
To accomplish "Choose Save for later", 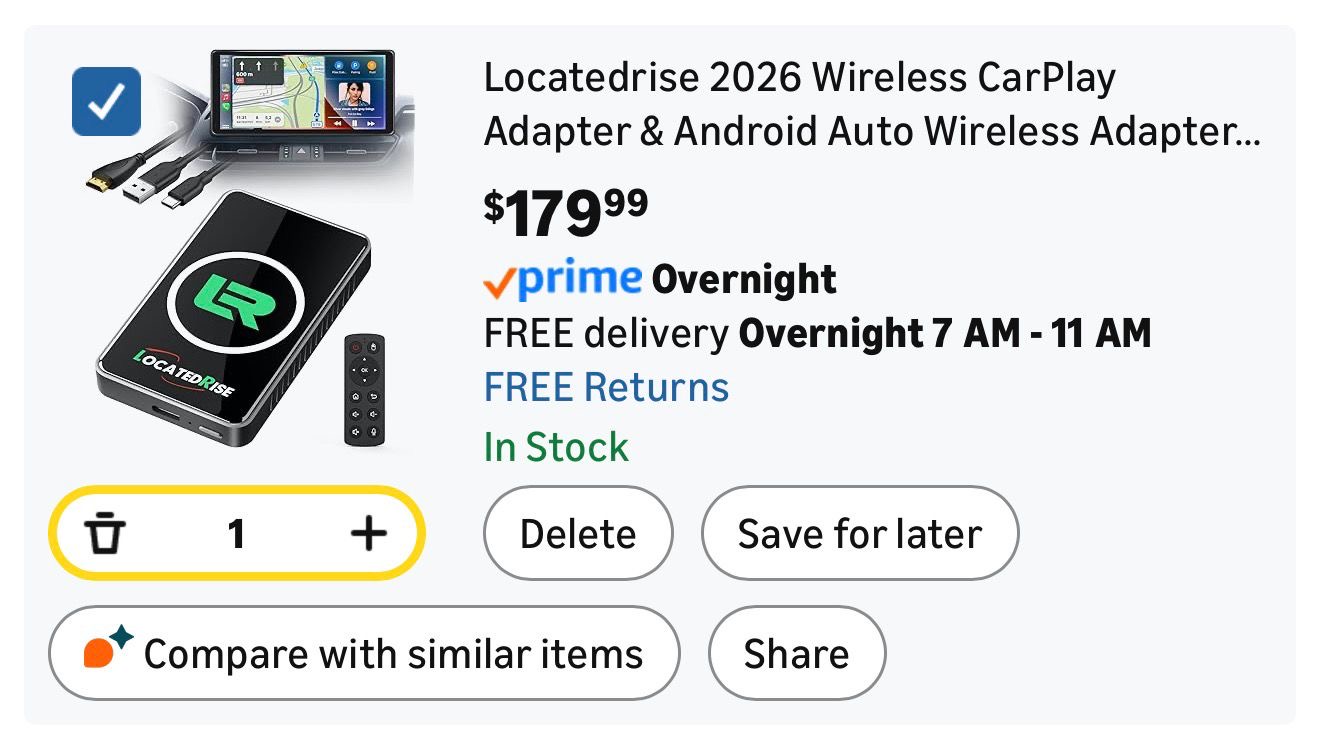I will 859,534.
